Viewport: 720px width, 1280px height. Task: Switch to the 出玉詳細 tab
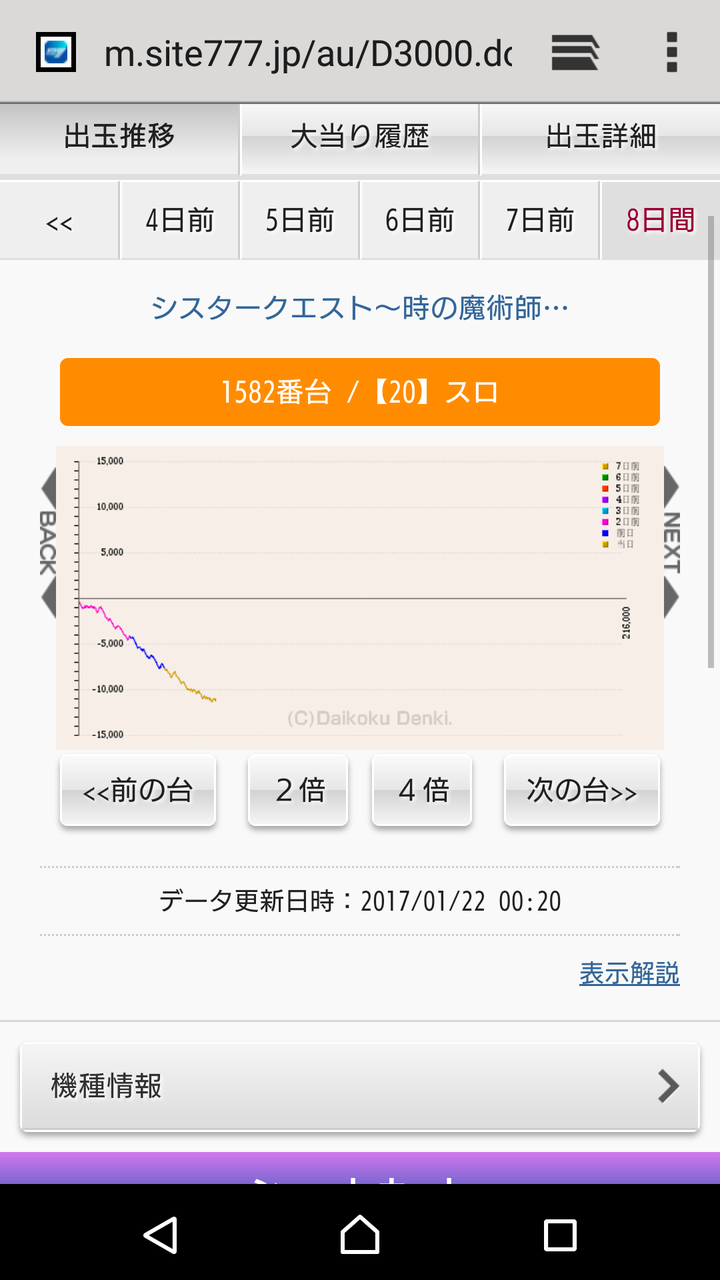click(x=600, y=137)
